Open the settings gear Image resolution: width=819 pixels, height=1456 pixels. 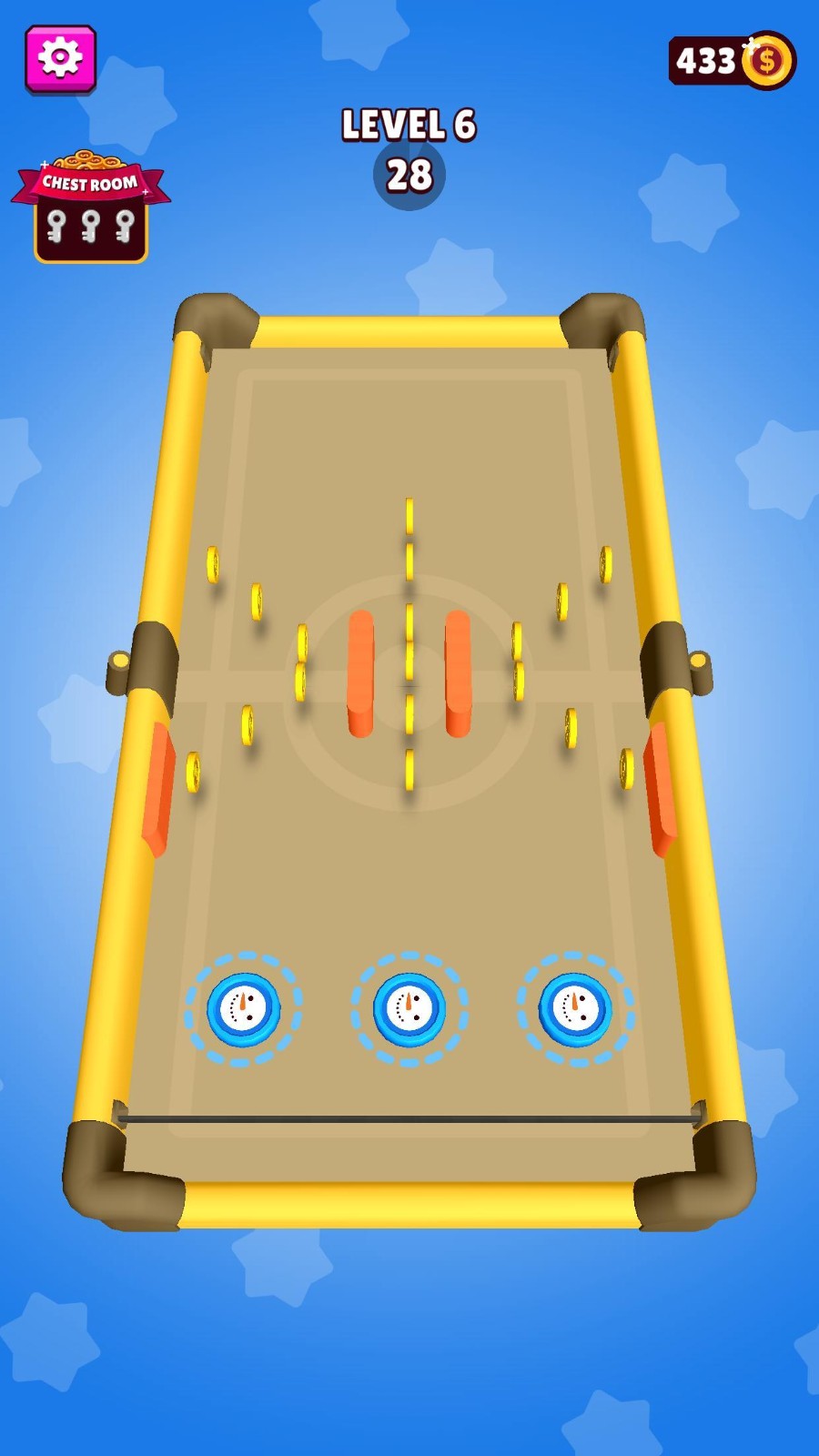60,59
